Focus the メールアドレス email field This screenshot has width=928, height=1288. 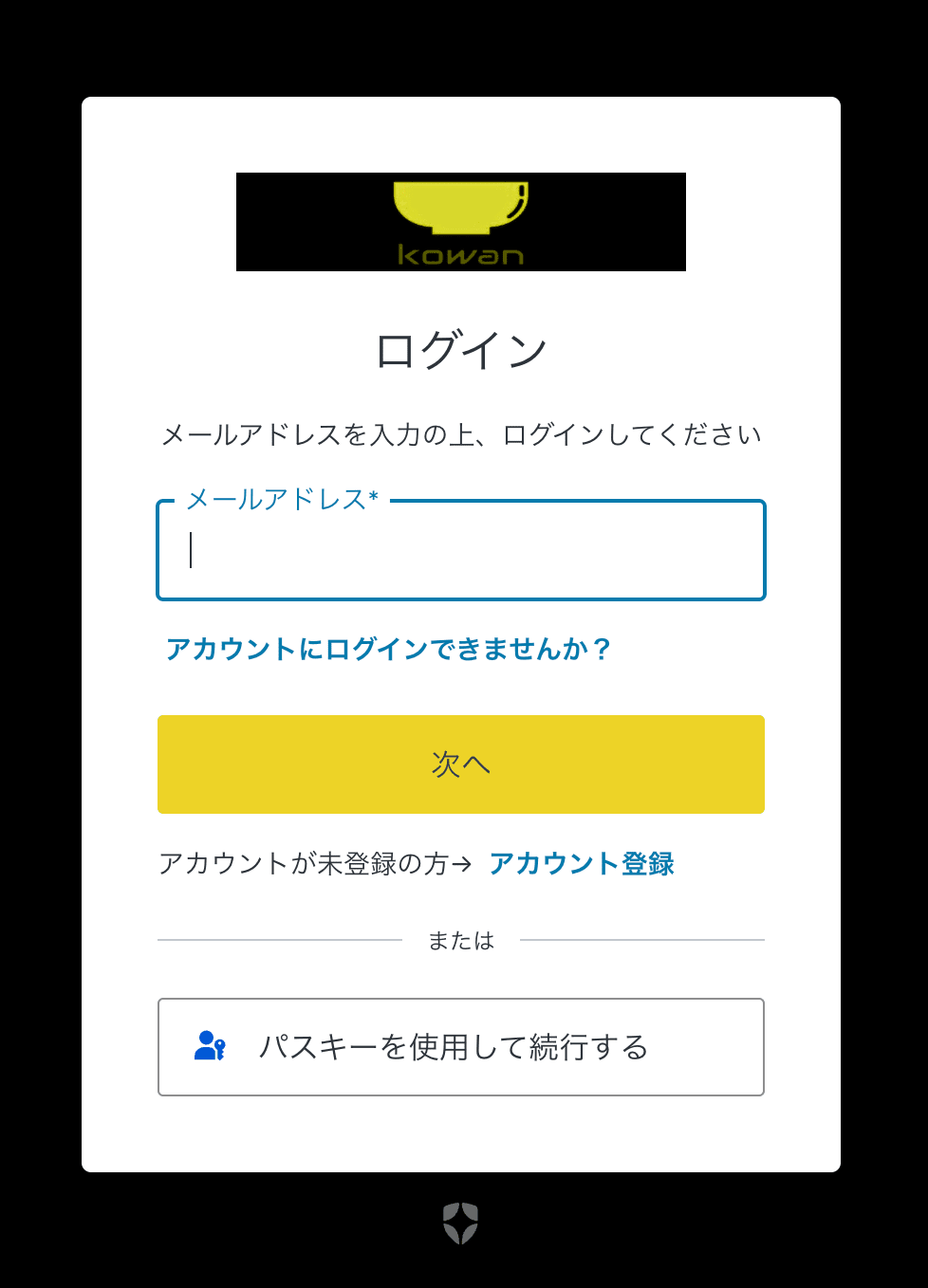pyautogui.click(x=461, y=551)
